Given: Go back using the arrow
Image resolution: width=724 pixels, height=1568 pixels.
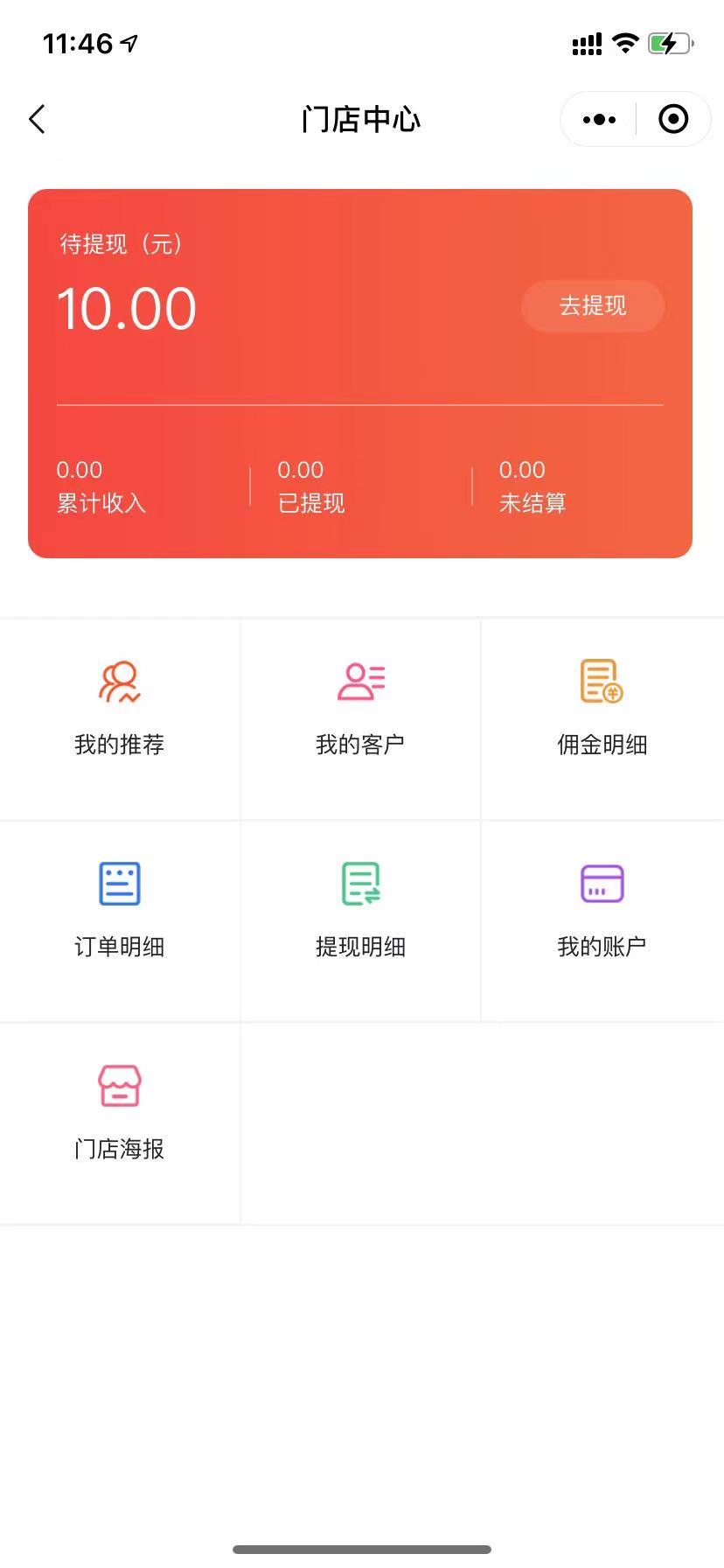Looking at the screenshot, I should [x=37, y=119].
